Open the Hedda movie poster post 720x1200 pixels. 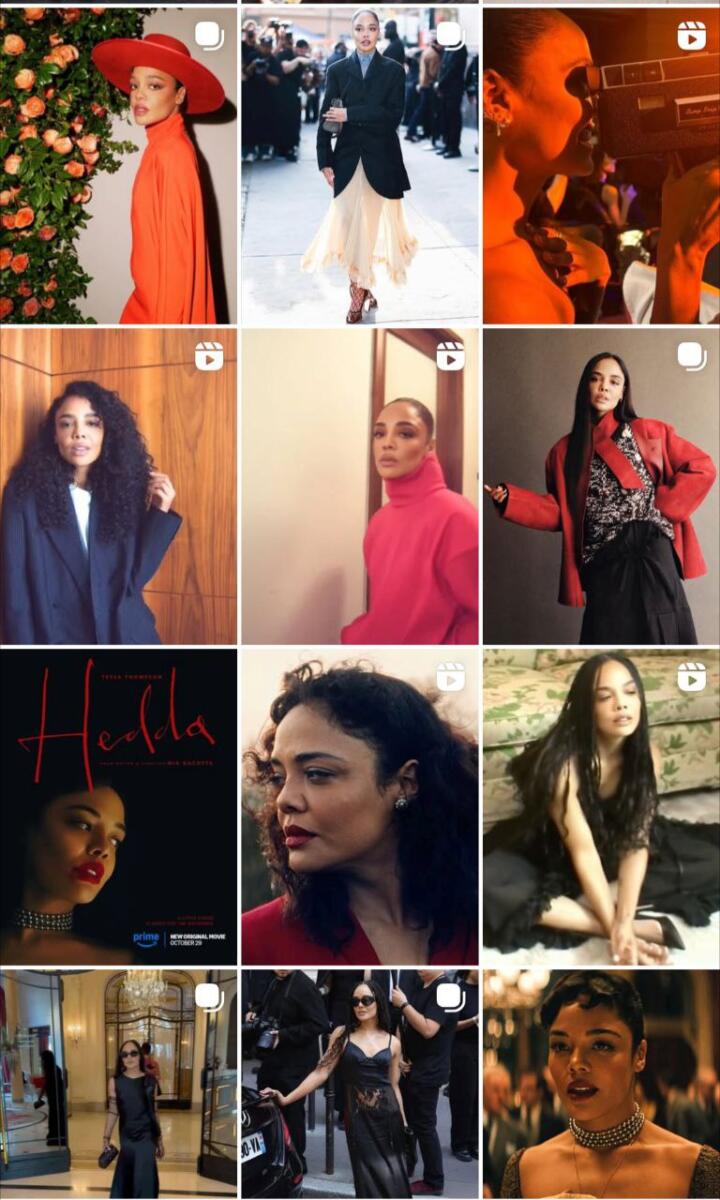tap(118, 807)
